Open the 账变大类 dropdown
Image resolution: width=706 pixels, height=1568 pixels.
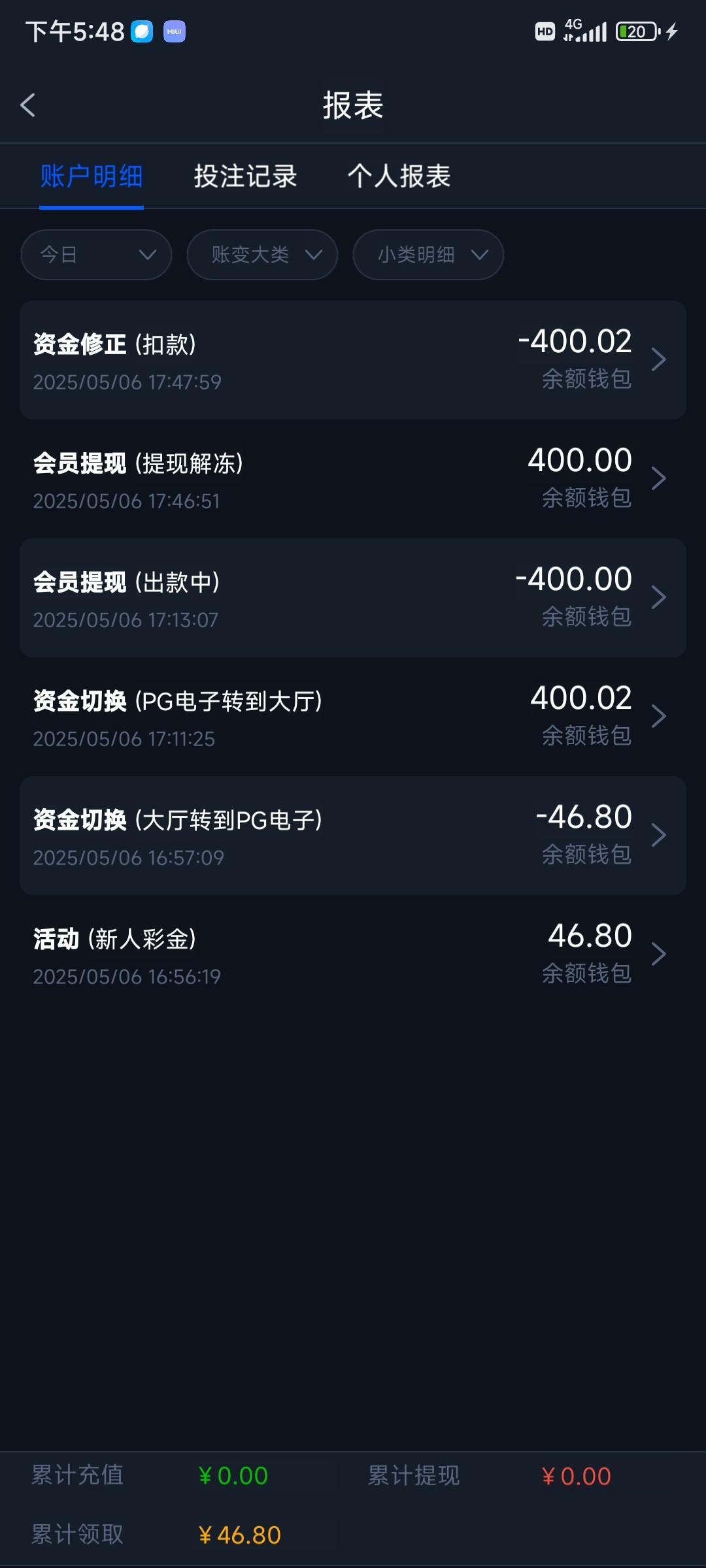[262, 255]
